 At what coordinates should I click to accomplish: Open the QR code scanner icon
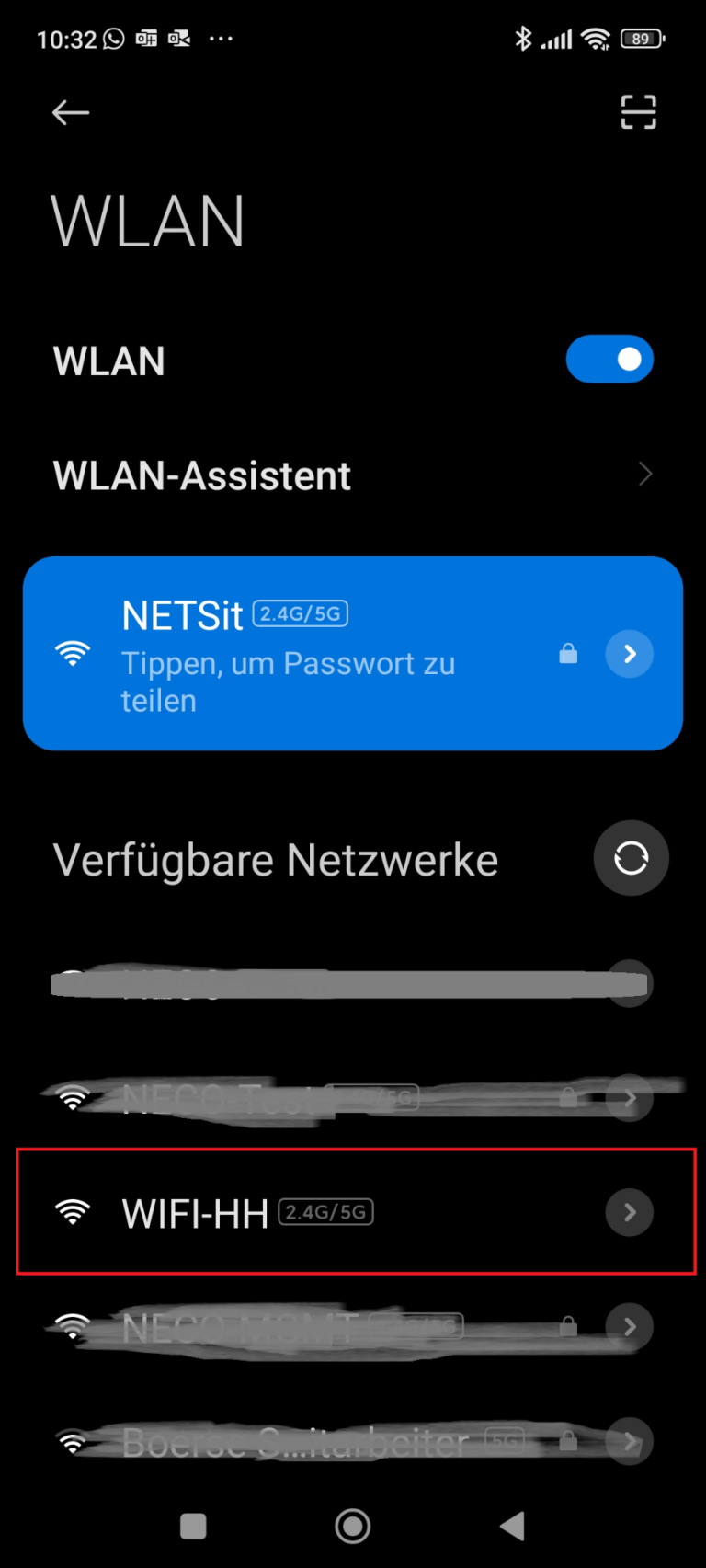638,112
